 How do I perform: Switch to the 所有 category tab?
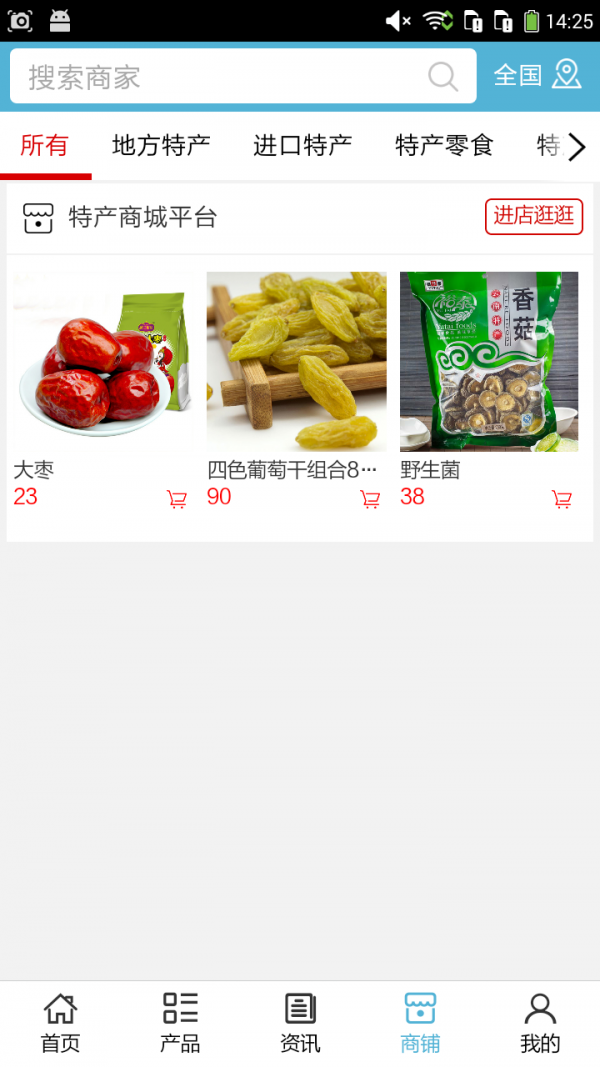[x=44, y=146]
